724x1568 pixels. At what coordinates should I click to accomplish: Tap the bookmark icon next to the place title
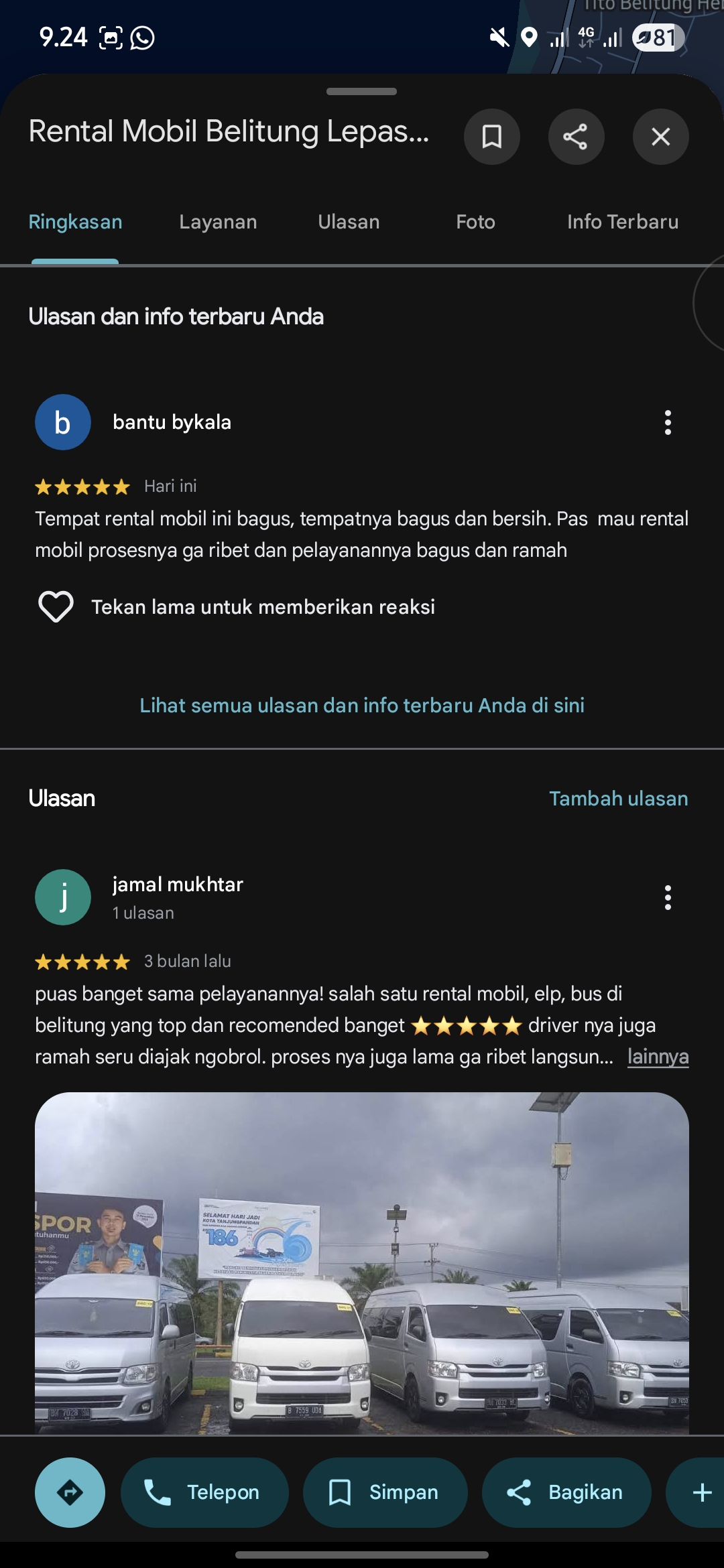tap(492, 137)
